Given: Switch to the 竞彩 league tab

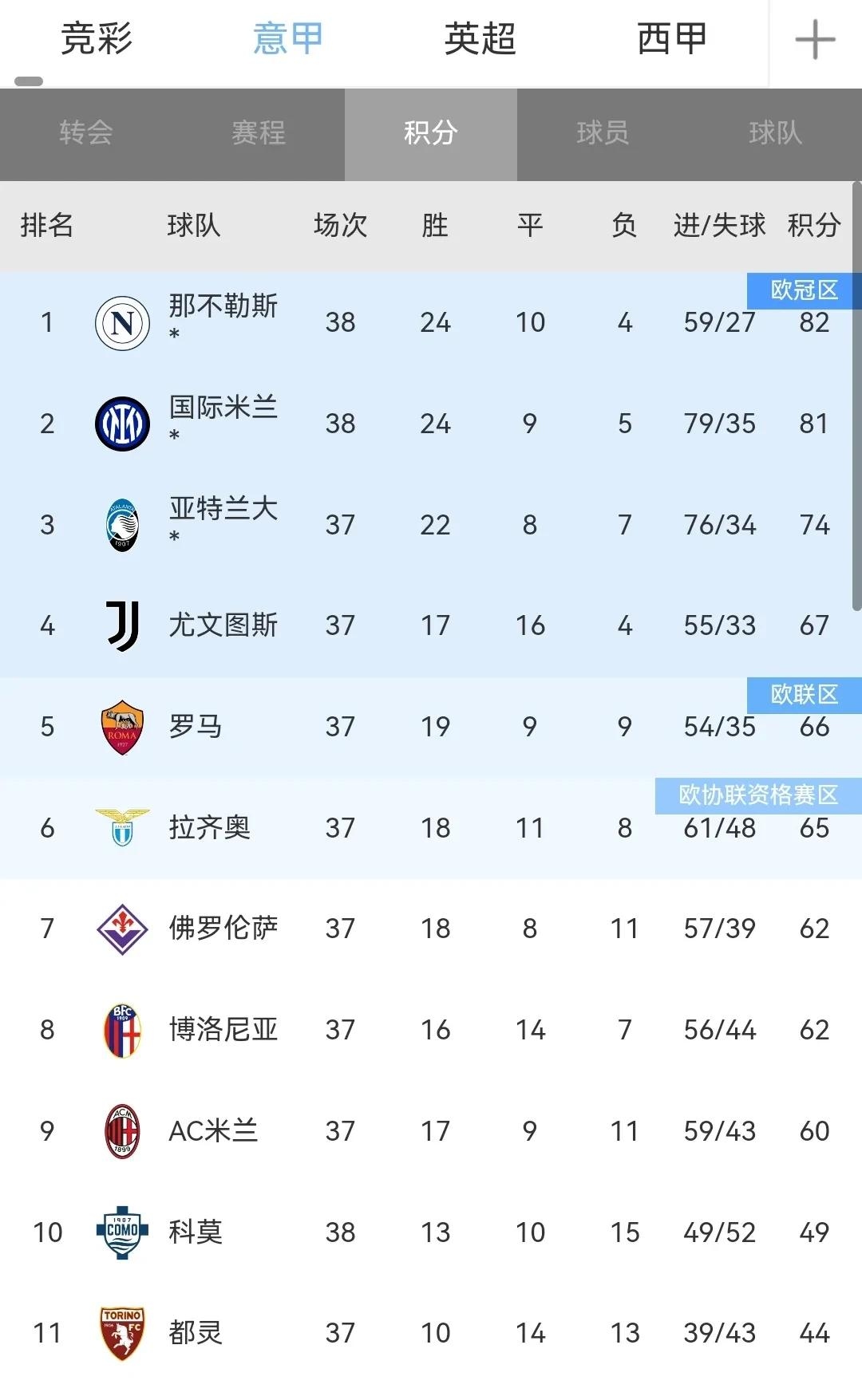Looking at the screenshot, I should [97, 39].
